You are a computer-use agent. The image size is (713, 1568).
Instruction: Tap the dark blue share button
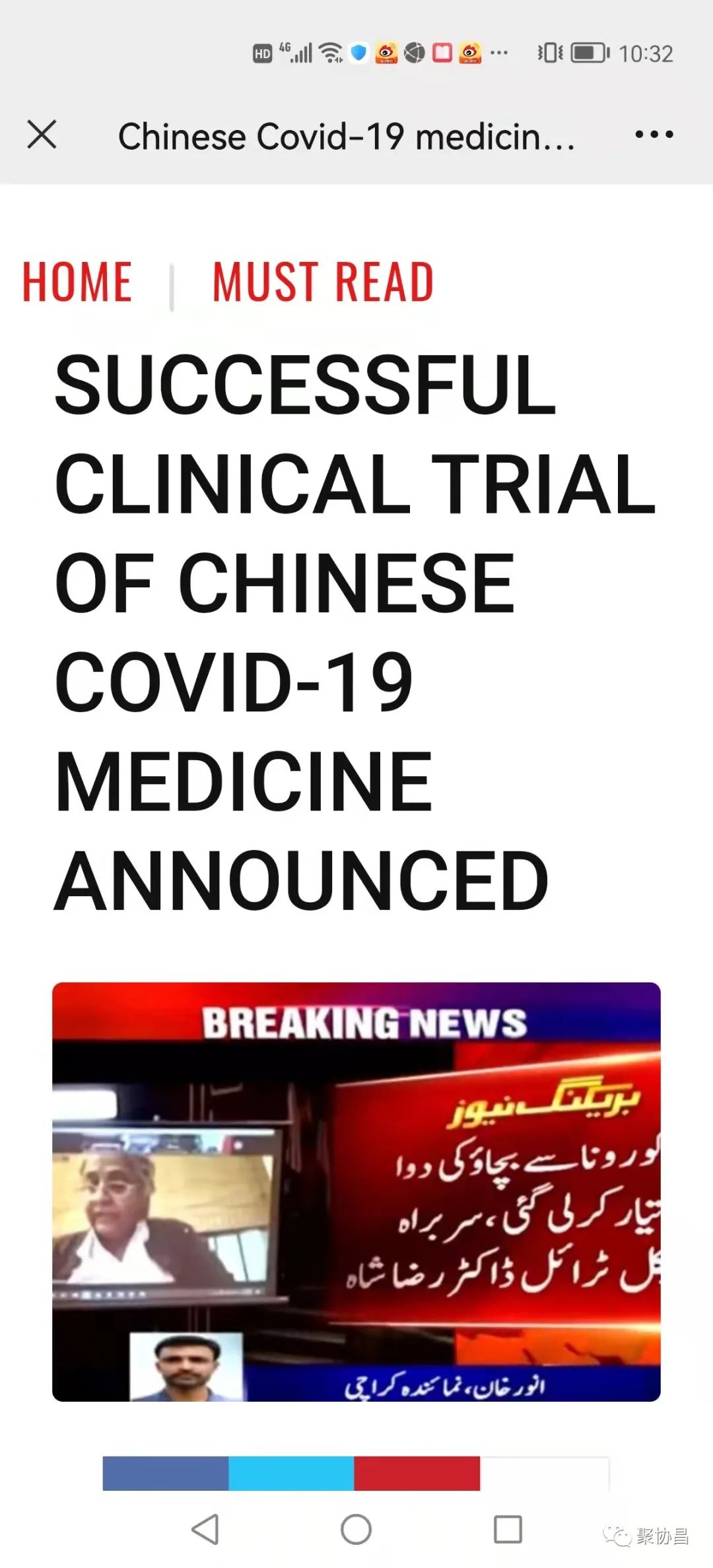pos(165,1473)
